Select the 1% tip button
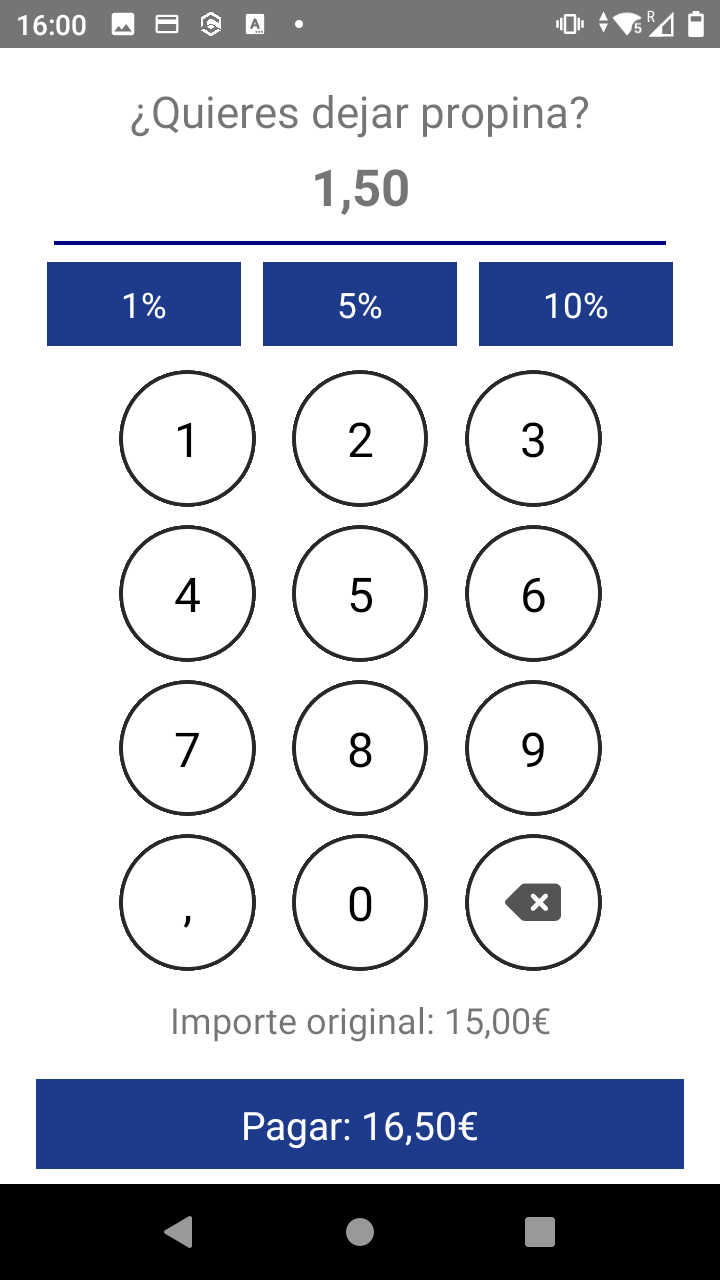 click(144, 304)
